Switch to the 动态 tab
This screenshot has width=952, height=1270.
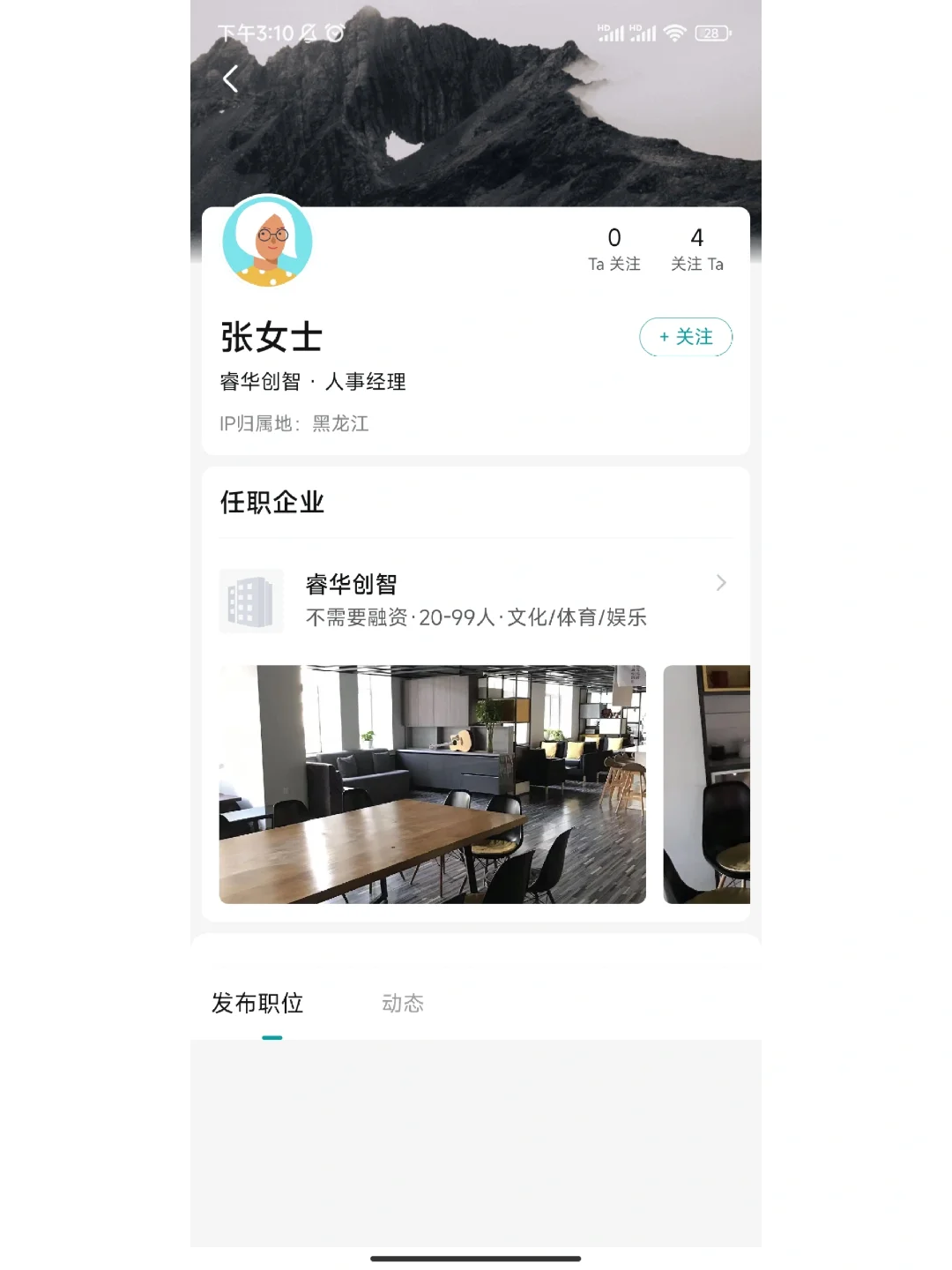pyautogui.click(x=403, y=1004)
